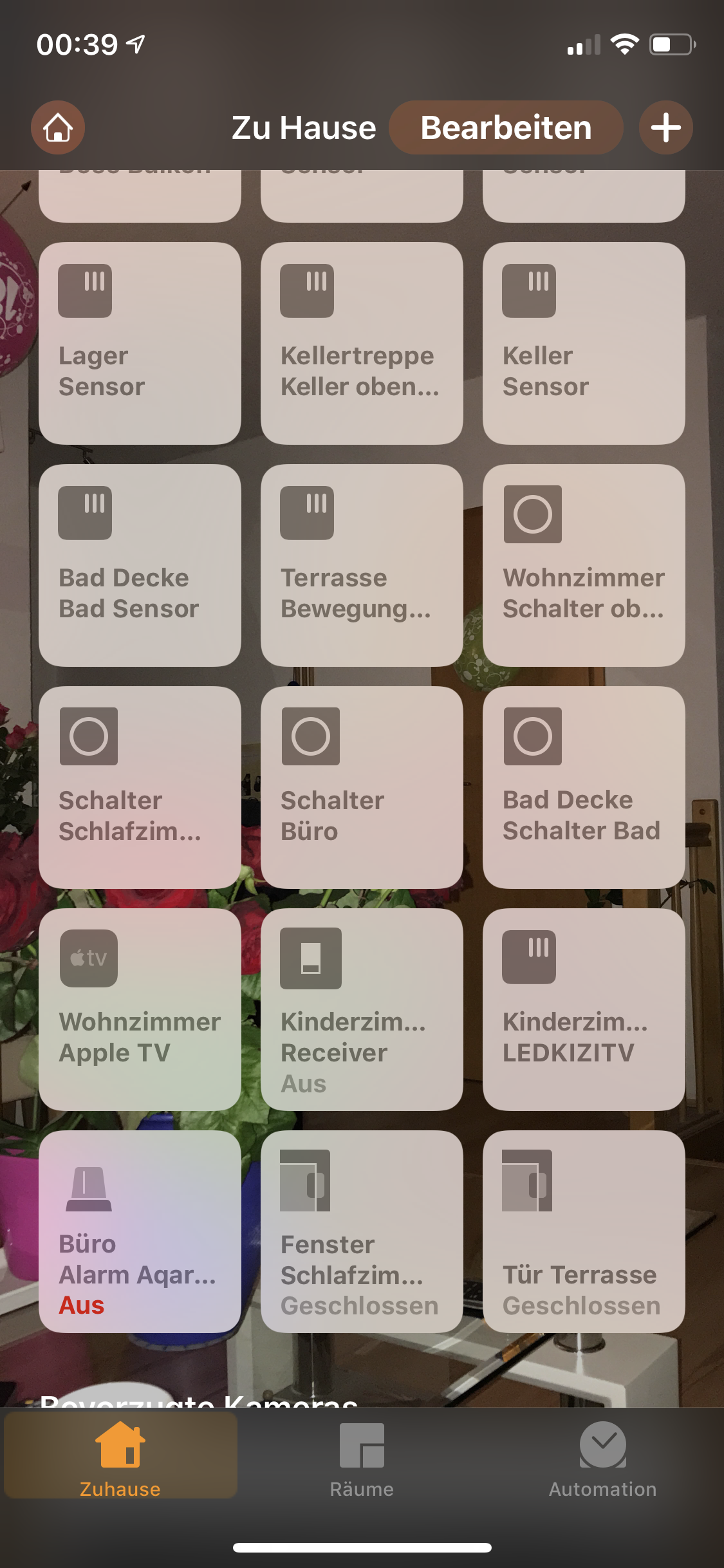Toggle the Kinderzimmer Receiver tile
The image size is (724, 1568).
coord(362,1009)
